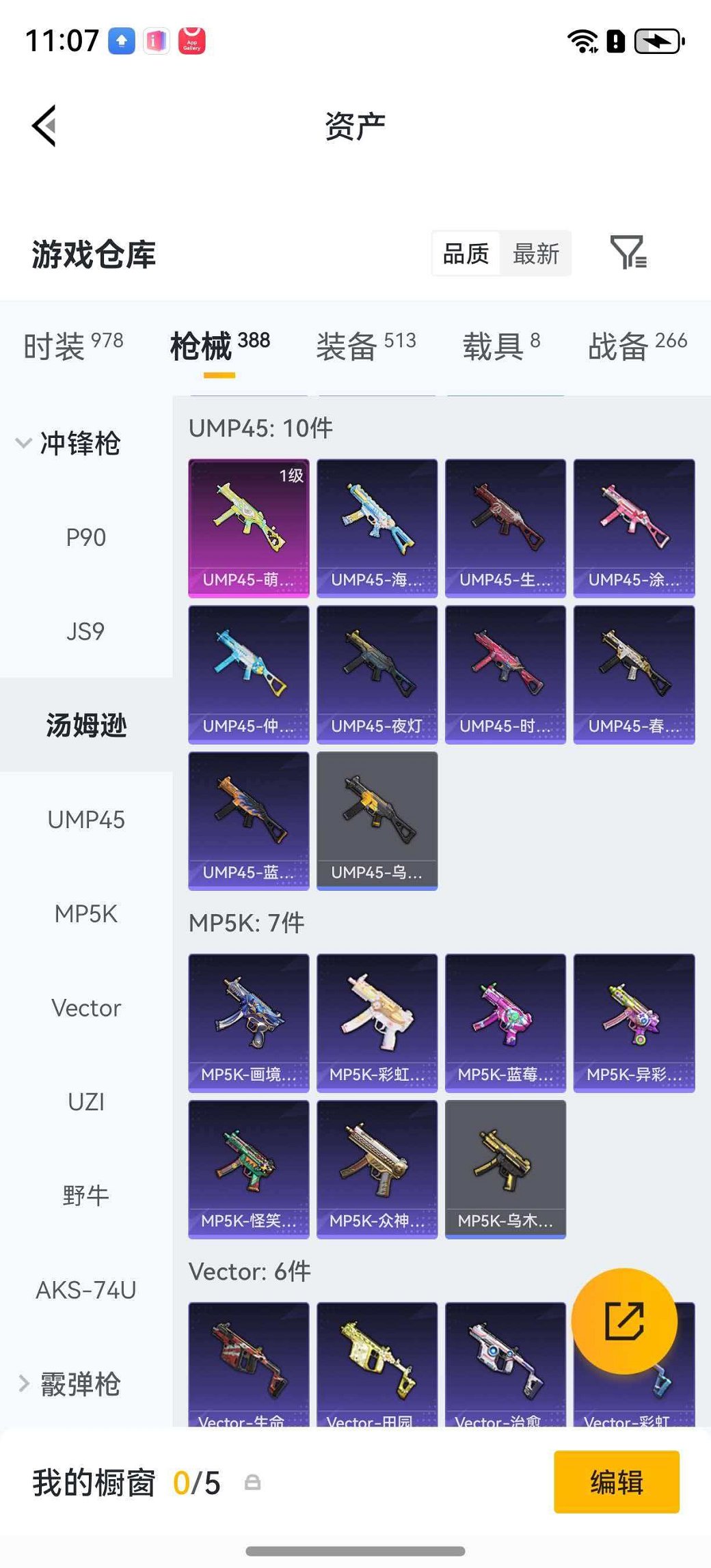
Task: Select P90 in the sidebar
Action: tap(86, 538)
